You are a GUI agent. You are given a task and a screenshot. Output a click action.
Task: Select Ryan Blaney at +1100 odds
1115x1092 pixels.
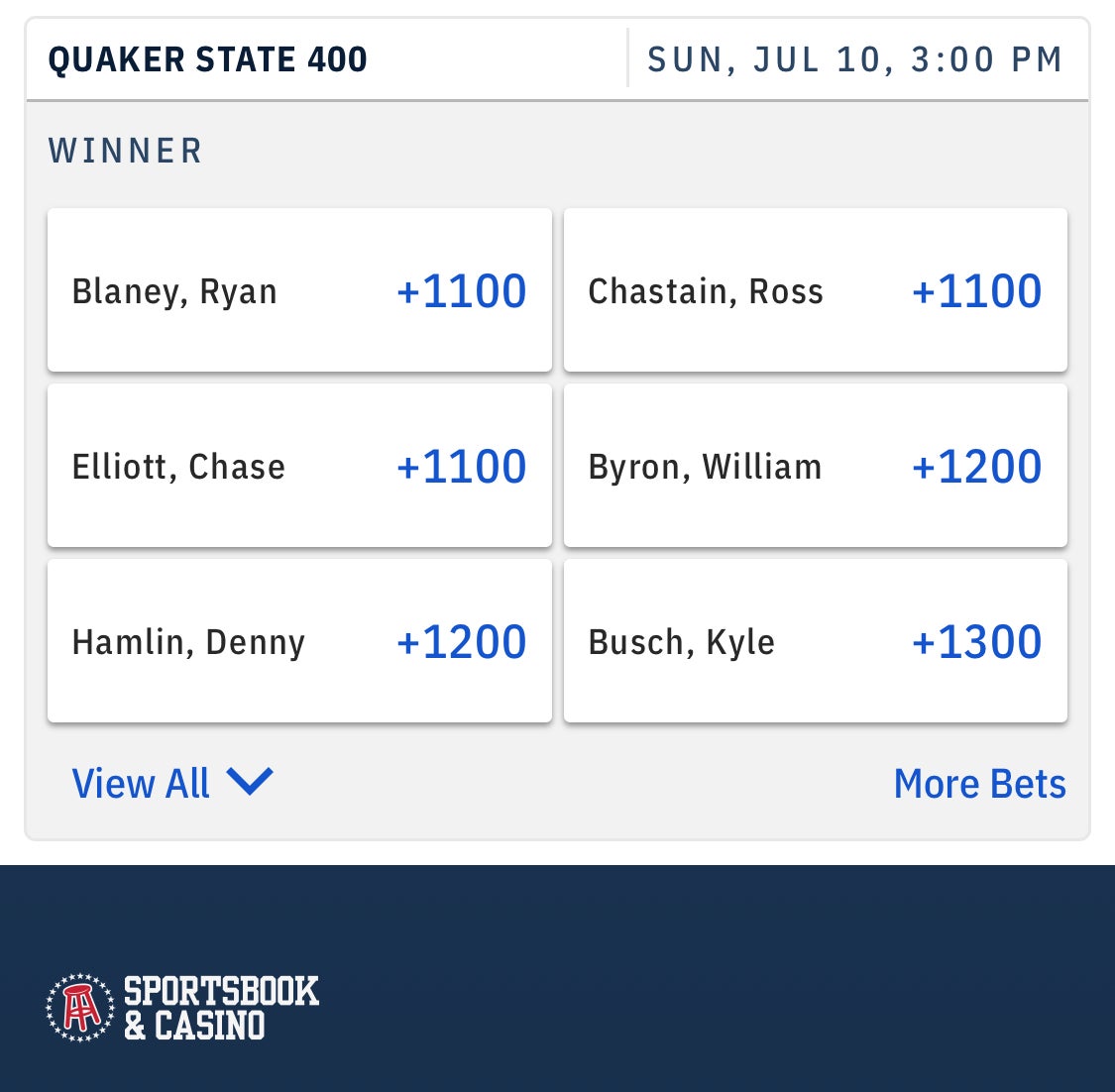[299, 290]
